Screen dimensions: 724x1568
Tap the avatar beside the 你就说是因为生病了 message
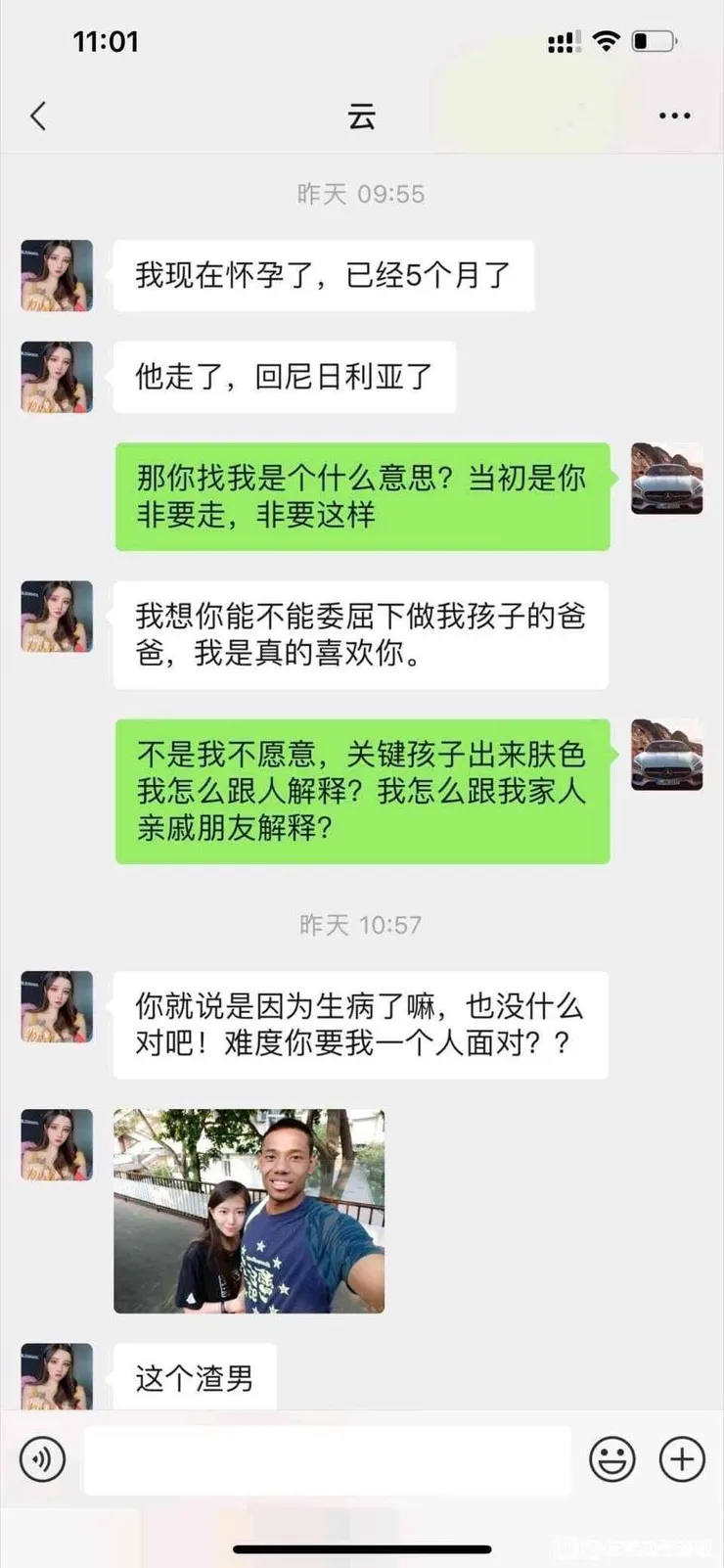[x=56, y=1005]
